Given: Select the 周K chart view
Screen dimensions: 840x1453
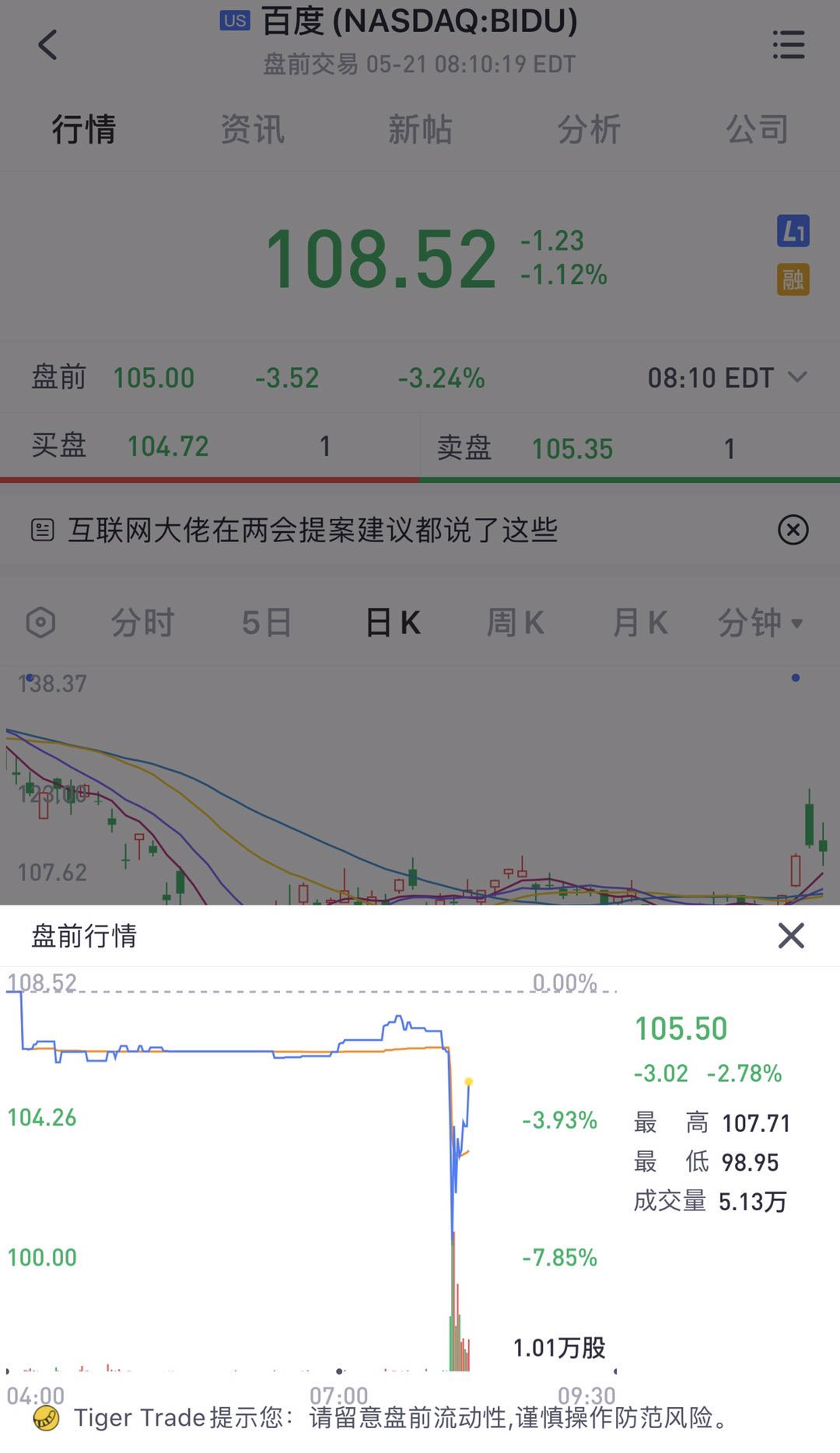Looking at the screenshot, I should click(x=515, y=623).
